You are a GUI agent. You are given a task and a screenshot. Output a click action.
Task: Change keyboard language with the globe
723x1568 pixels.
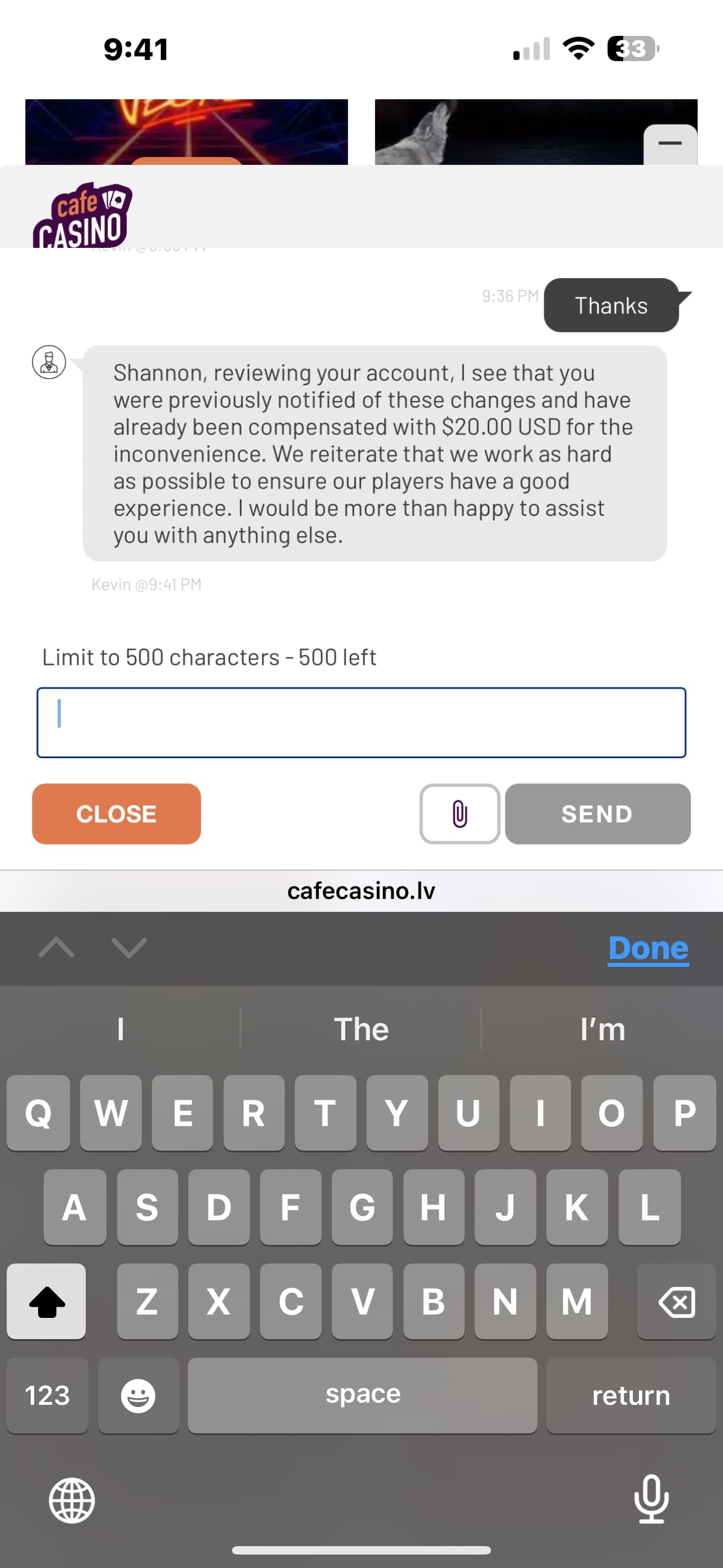(x=72, y=1500)
